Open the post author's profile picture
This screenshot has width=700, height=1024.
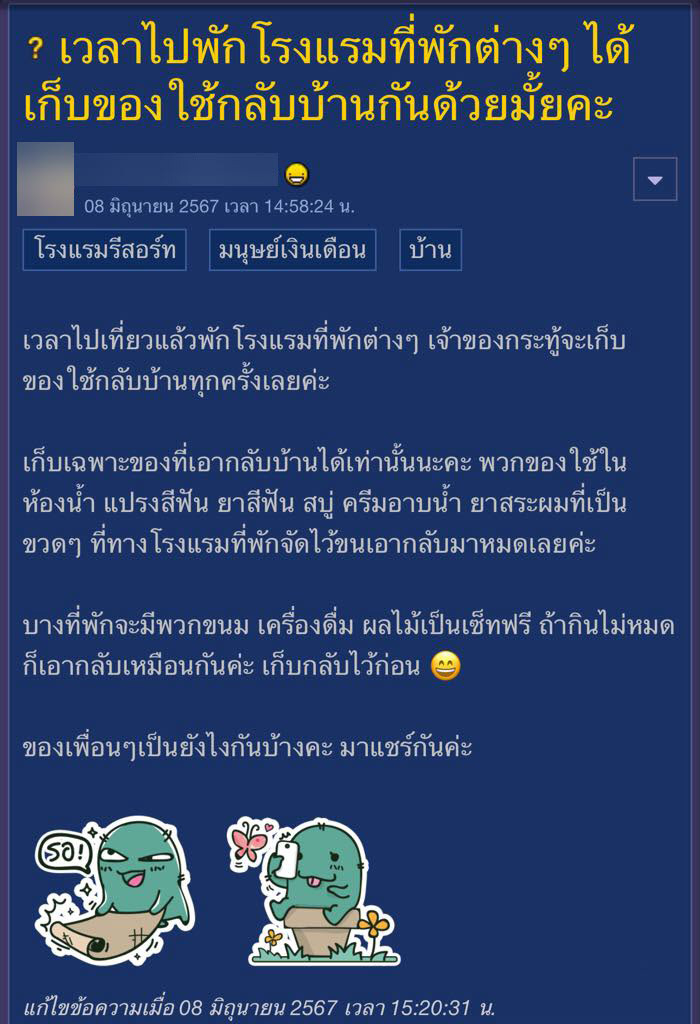45,179
